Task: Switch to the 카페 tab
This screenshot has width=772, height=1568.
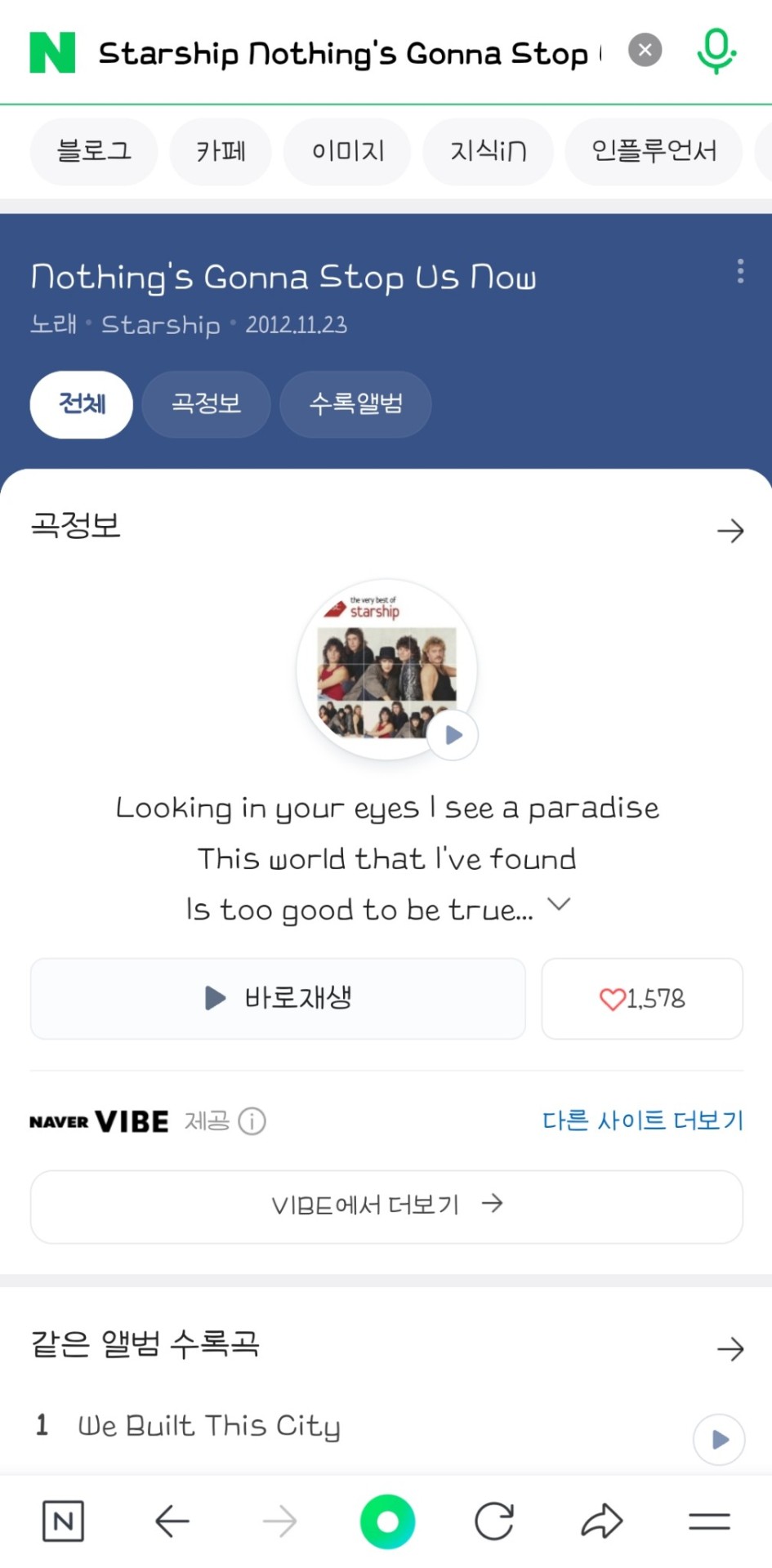Action: click(221, 151)
